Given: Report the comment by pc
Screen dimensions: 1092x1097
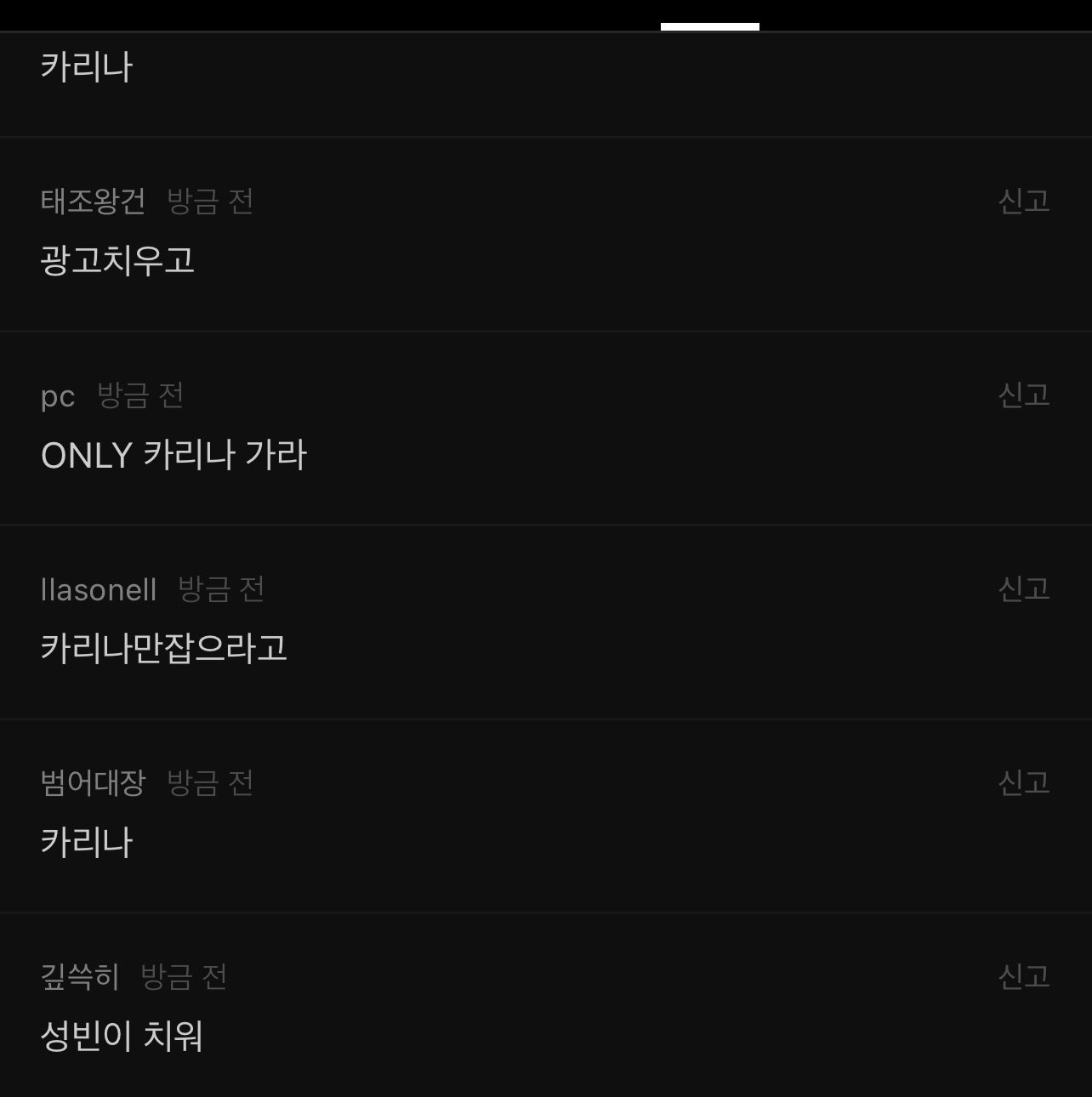Looking at the screenshot, I should [1023, 395].
